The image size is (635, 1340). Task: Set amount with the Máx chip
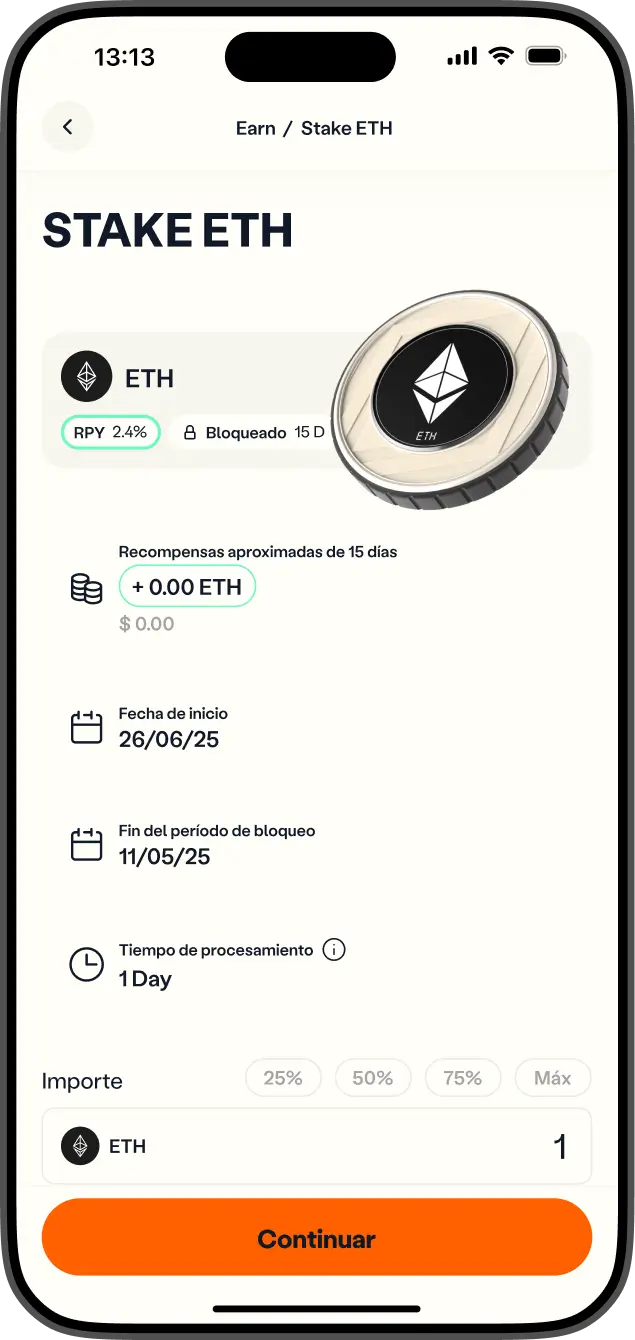pos(552,1078)
